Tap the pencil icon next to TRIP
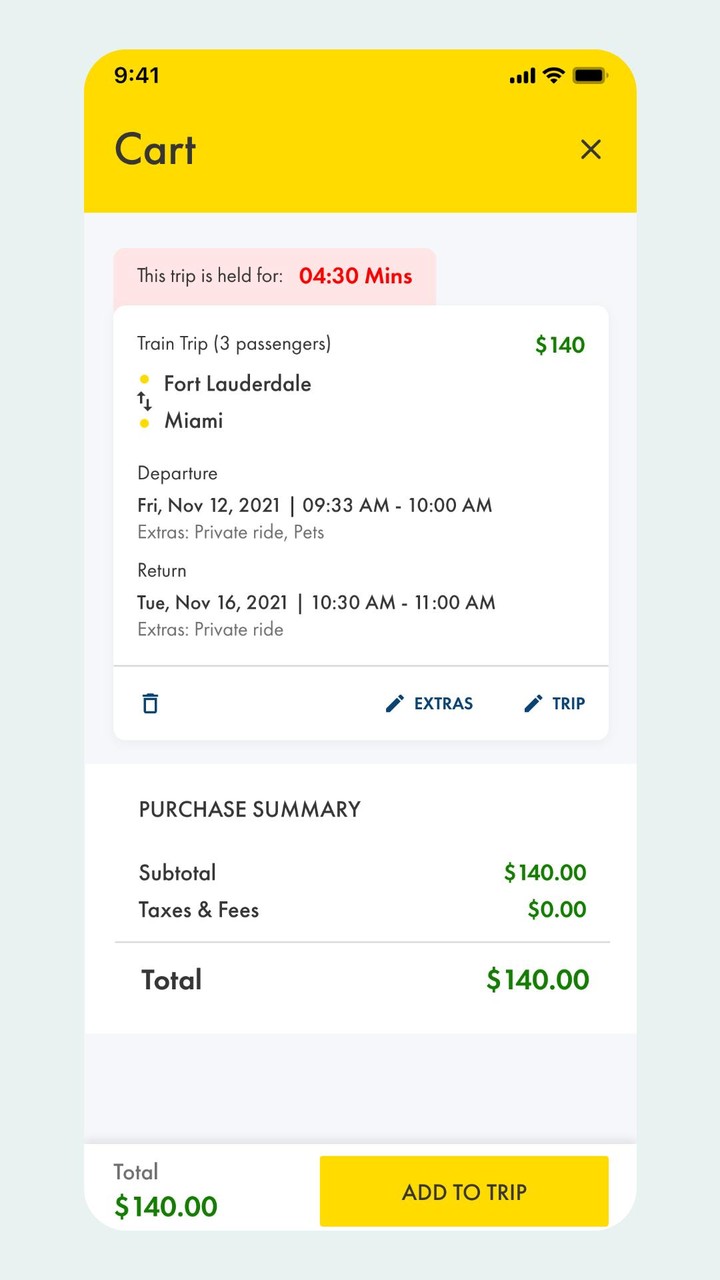This screenshot has width=720, height=1280. (x=531, y=703)
